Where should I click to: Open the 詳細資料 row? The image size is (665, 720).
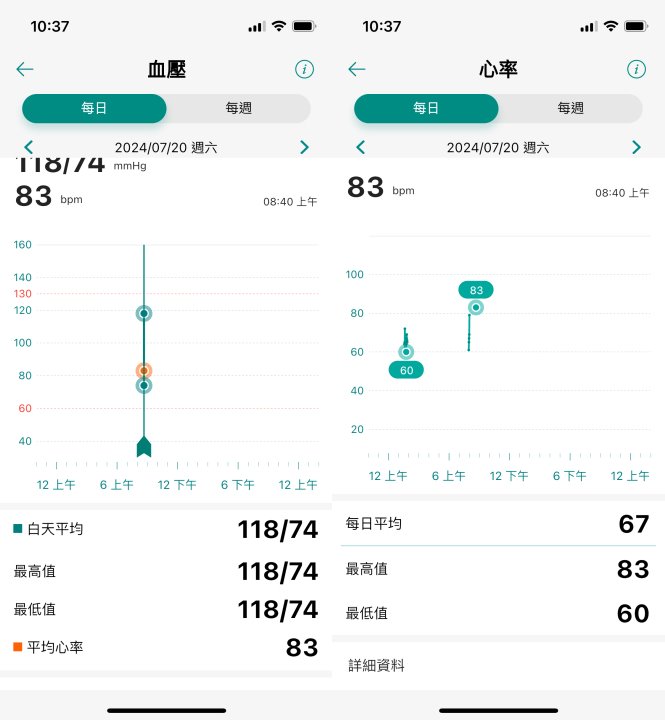click(x=497, y=665)
